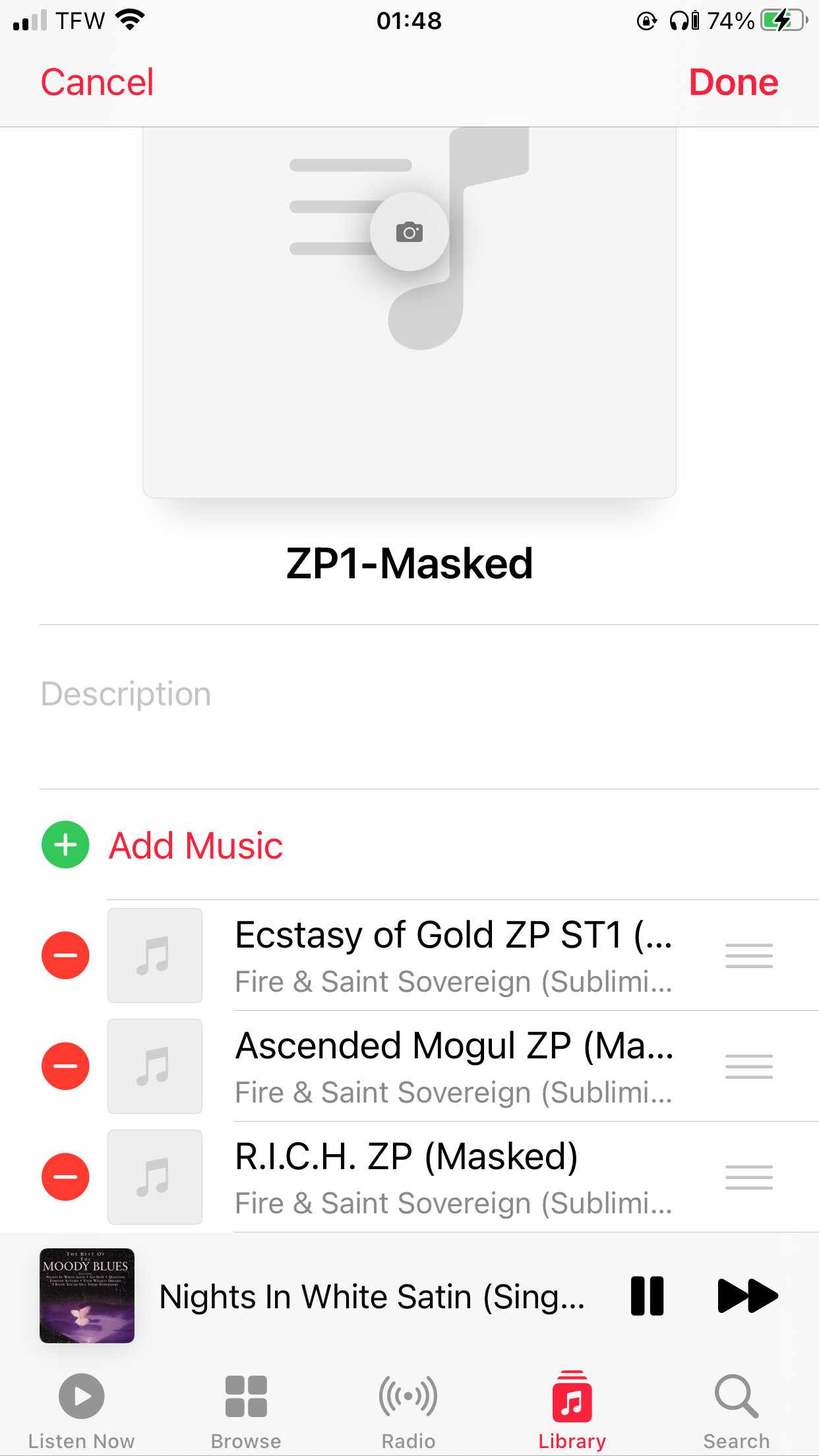Skip to the next track
The width and height of the screenshot is (819, 1456).
pos(748,1296)
